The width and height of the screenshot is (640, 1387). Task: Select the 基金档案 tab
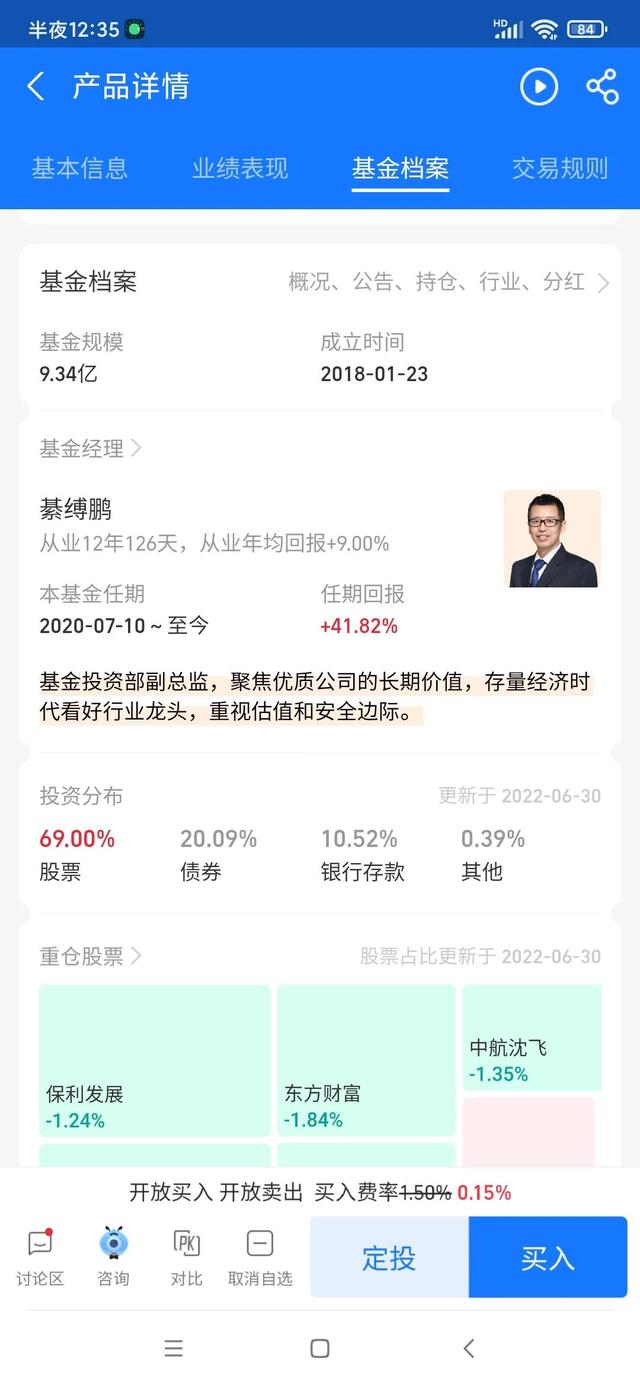(x=400, y=168)
